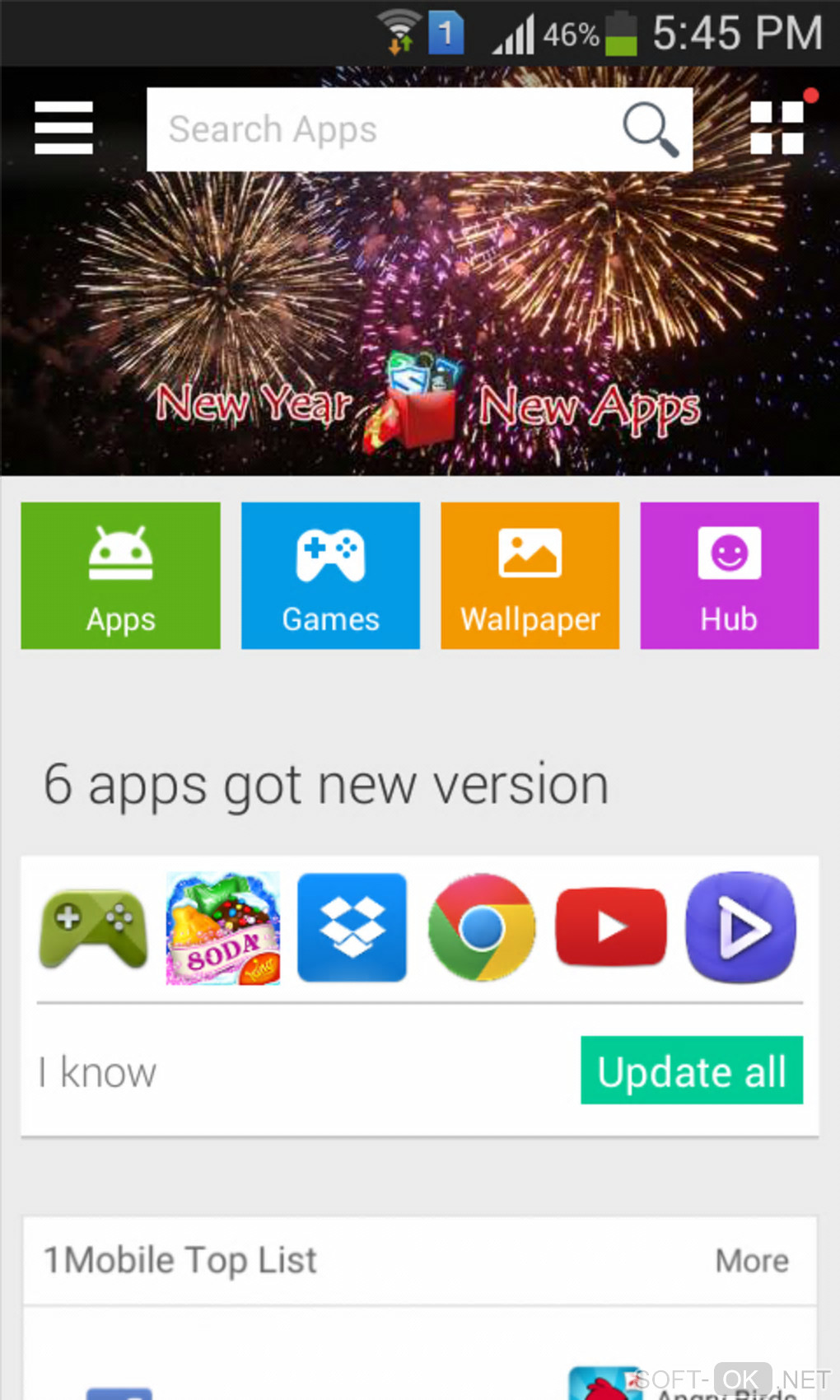Open the hamburger drawer menu
Viewport: 840px width, 1400px height.
click(63, 128)
